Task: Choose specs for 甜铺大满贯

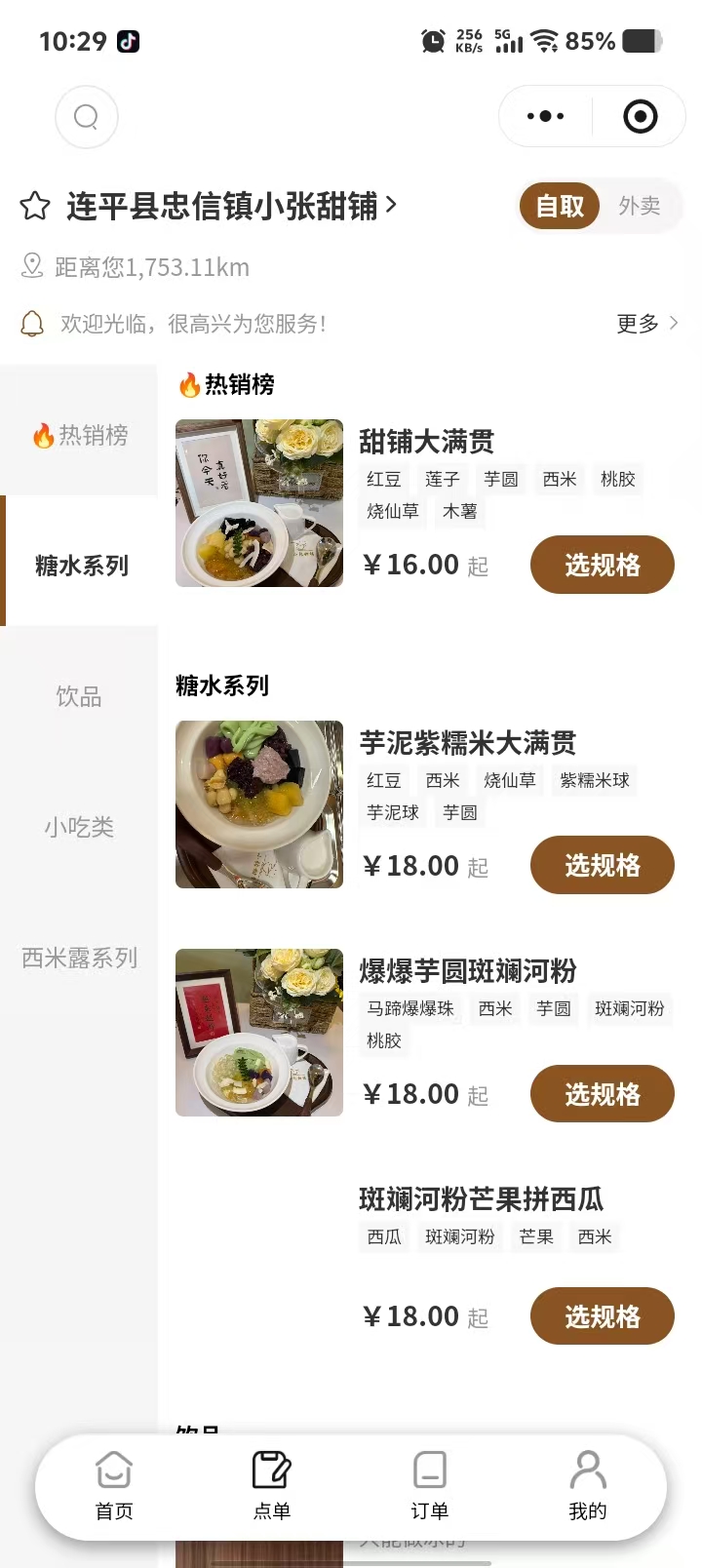Action: coord(602,565)
